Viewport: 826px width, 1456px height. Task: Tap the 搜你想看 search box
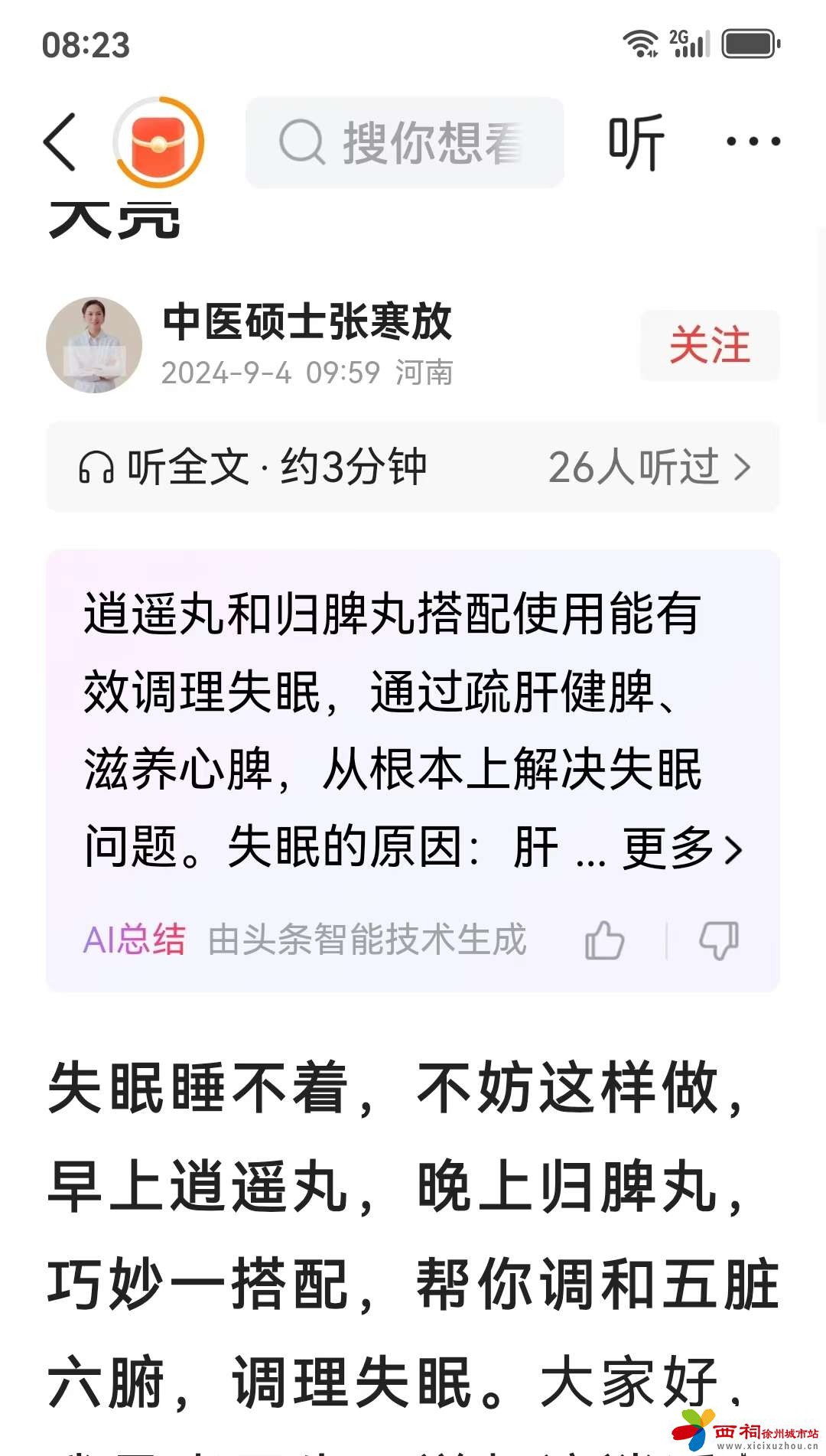[x=405, y=143]
